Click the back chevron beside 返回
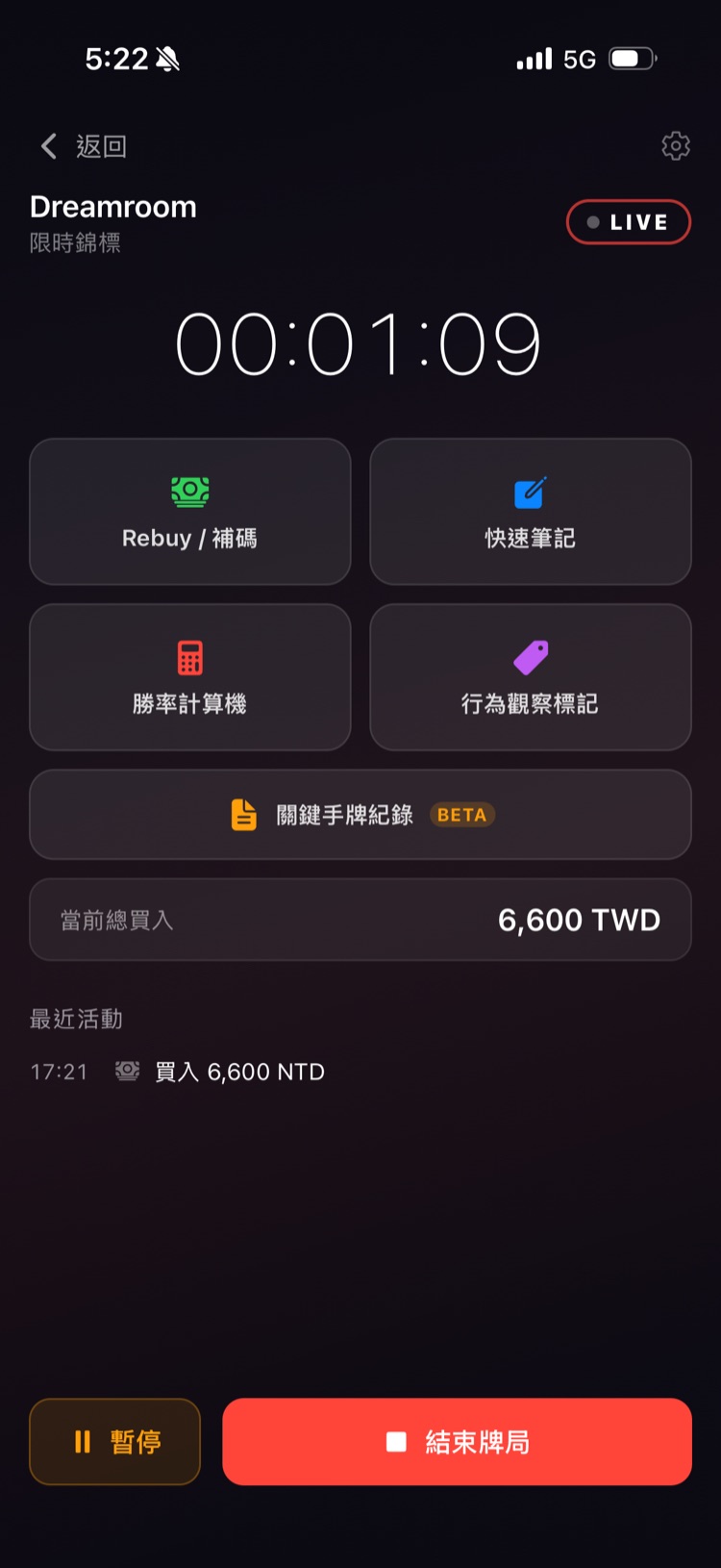Screen dimensions: 721x1568 click(47, 145)
